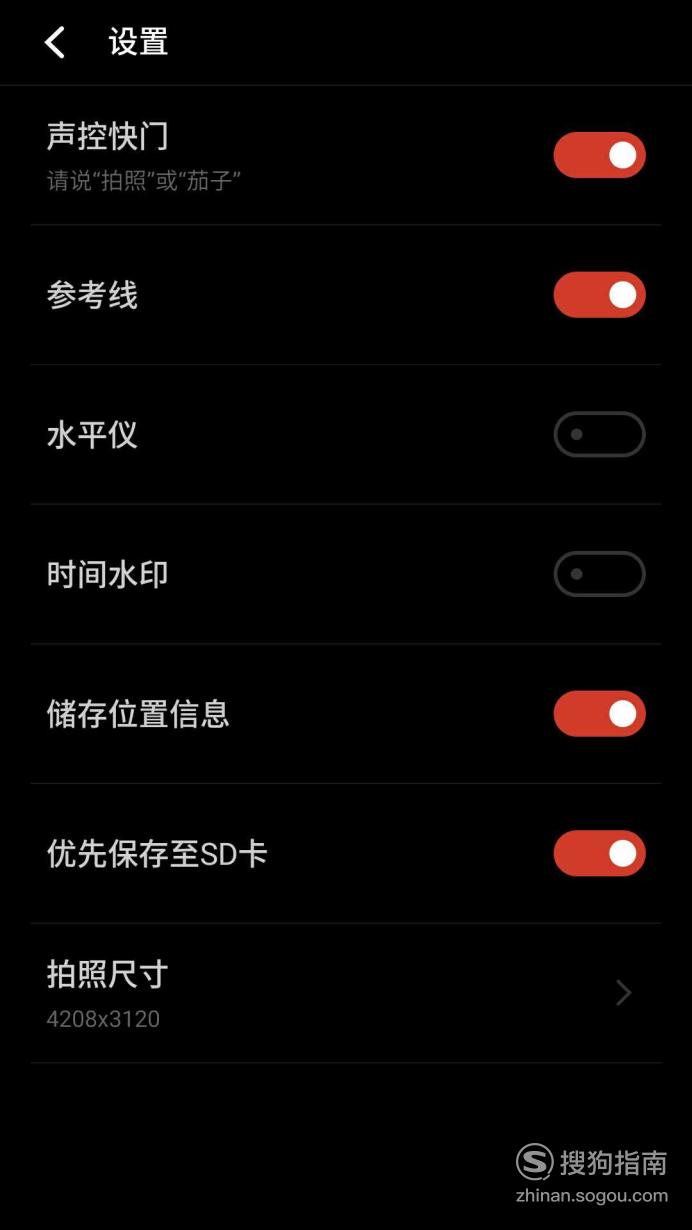Turn off the 声控快门 switch
The image size is (692, 1230).
click(x=600, y=155)
